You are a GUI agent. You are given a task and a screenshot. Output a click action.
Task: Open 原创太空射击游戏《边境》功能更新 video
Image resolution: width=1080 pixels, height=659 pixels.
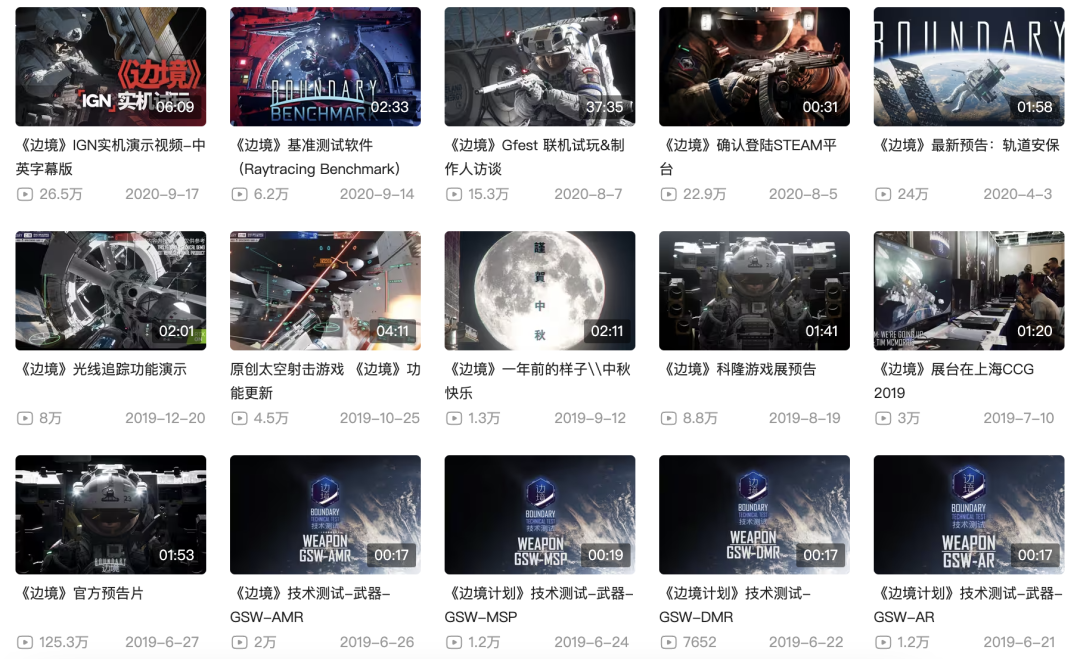(x=325, y=291)
